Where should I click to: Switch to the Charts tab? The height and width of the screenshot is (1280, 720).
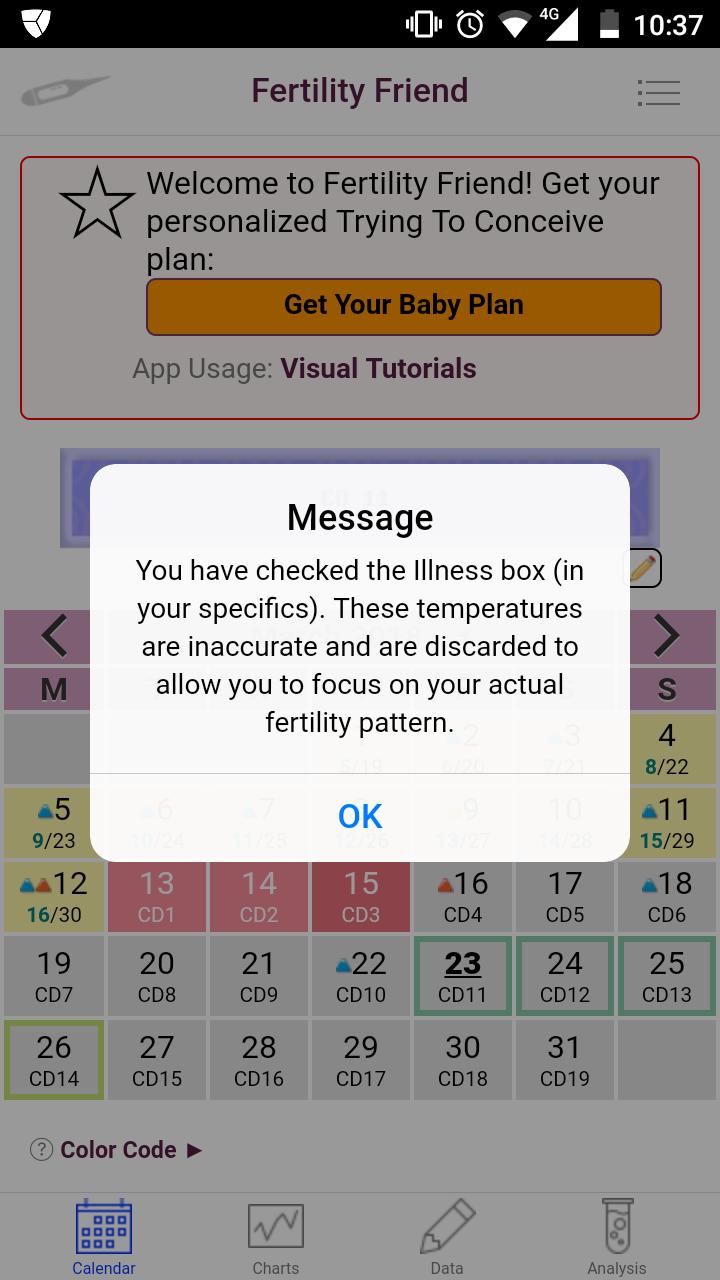coord(276,1238)
